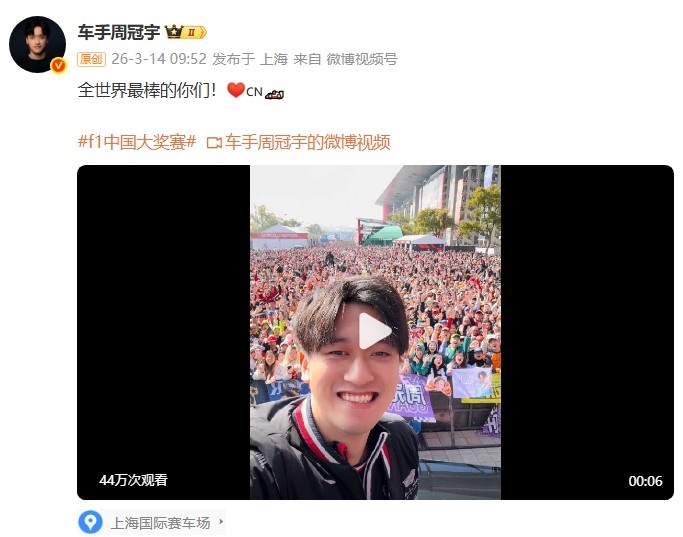Open the 微博视频号 source link
683x537 pixels.
[361, 59]
